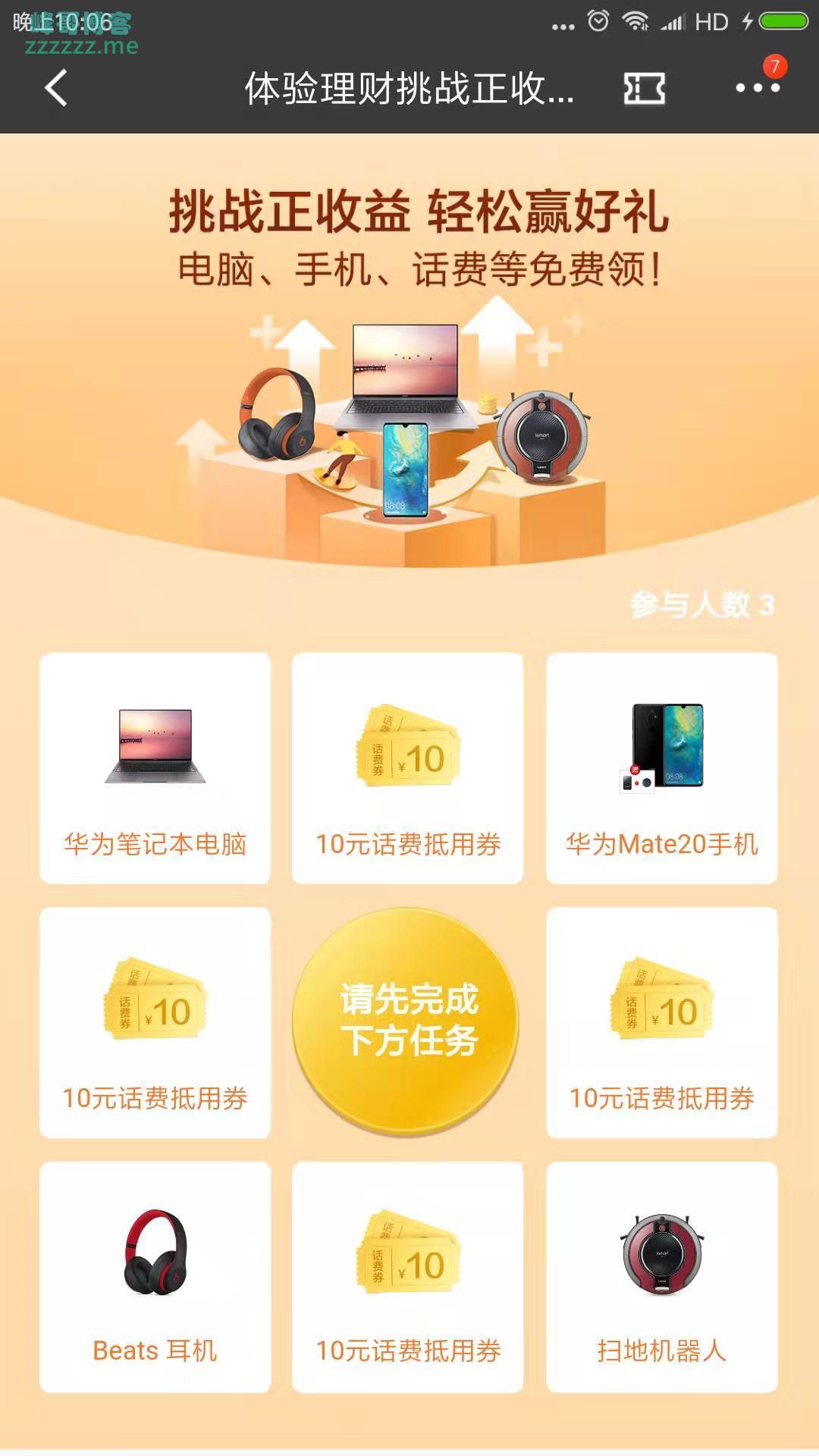The height and width of the screenshot is (1456, 819).
Task: Select the Beats 耳机 prize tile
Action: coord(155,1276)
